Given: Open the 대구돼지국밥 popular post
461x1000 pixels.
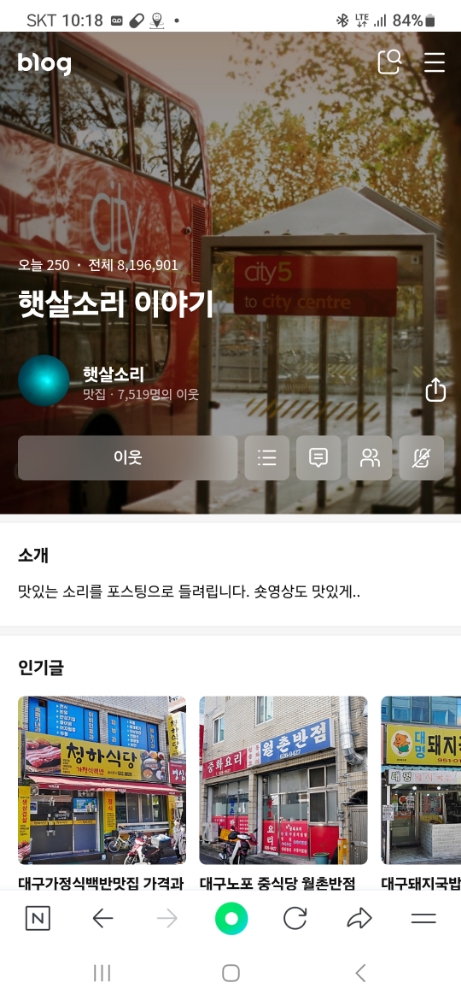Looking at the screenshot, I should pos(421,793).
